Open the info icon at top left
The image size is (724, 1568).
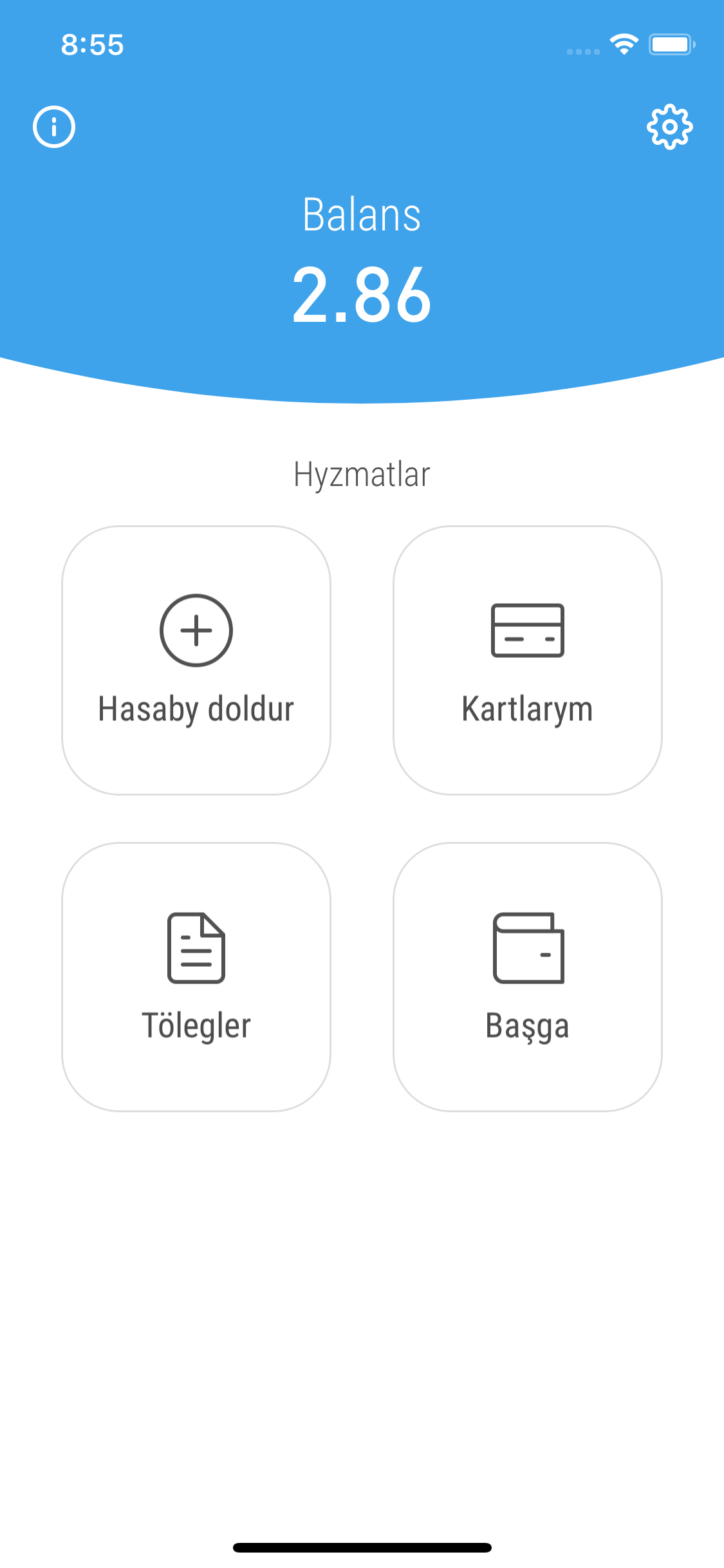(53, 127)
